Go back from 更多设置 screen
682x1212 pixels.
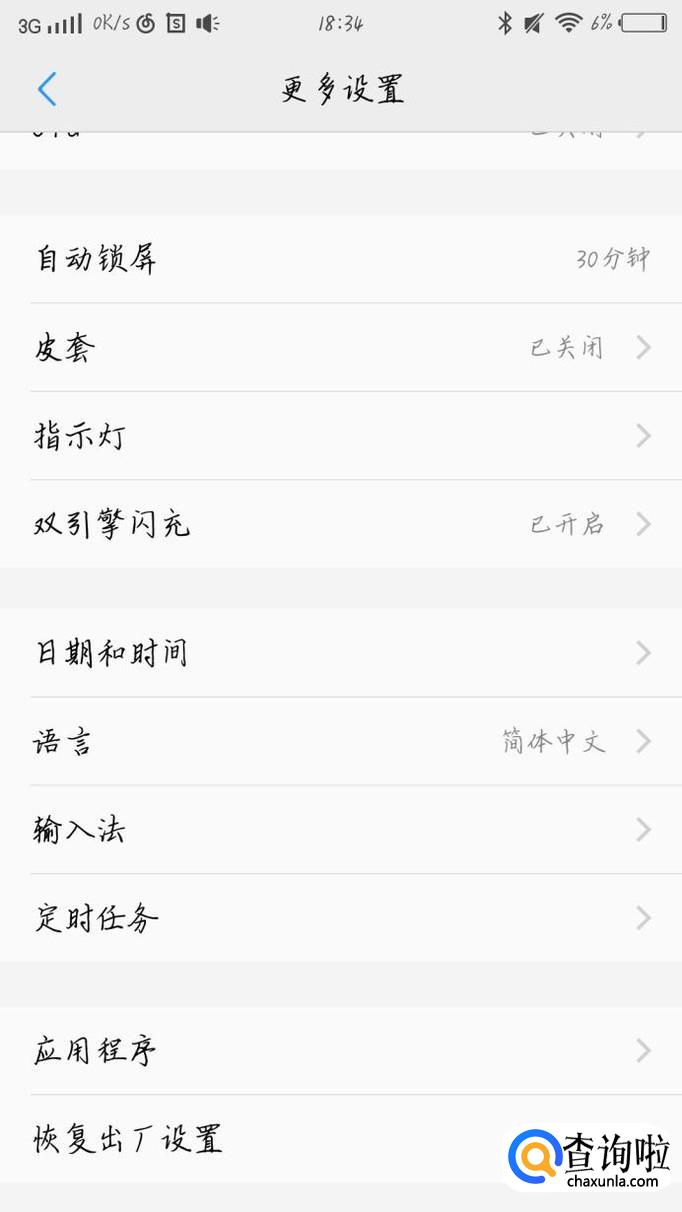(47, 89)
